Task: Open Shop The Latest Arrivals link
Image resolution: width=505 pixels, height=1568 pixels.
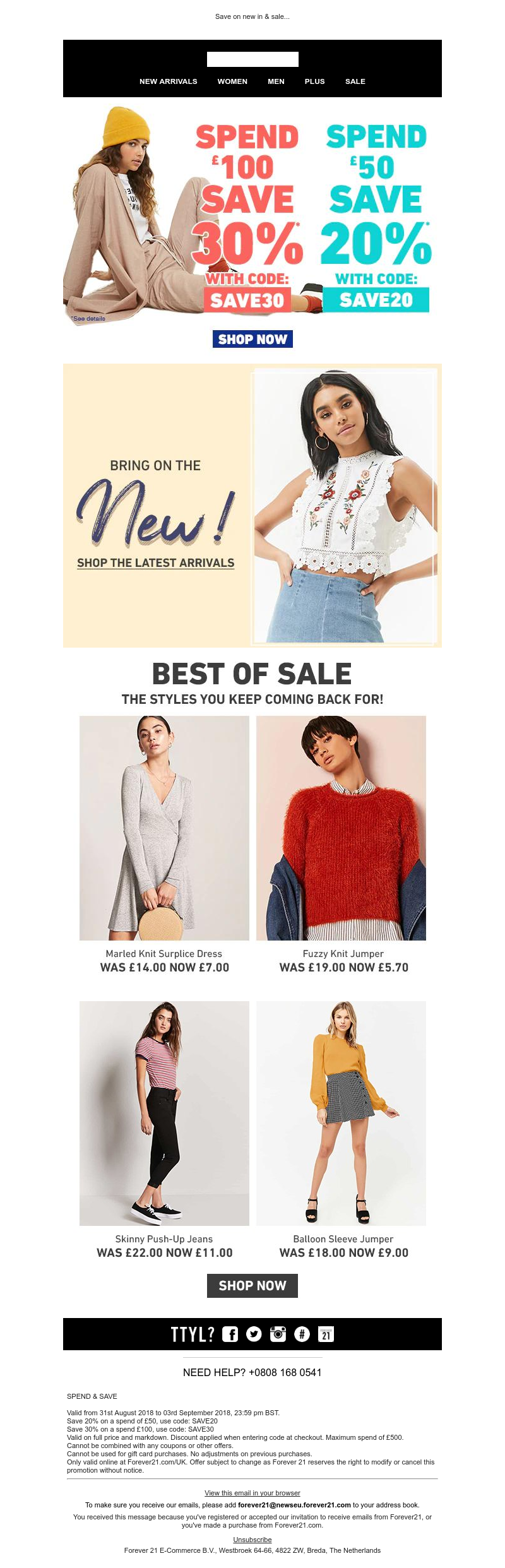Action: (x=155, y=562)
